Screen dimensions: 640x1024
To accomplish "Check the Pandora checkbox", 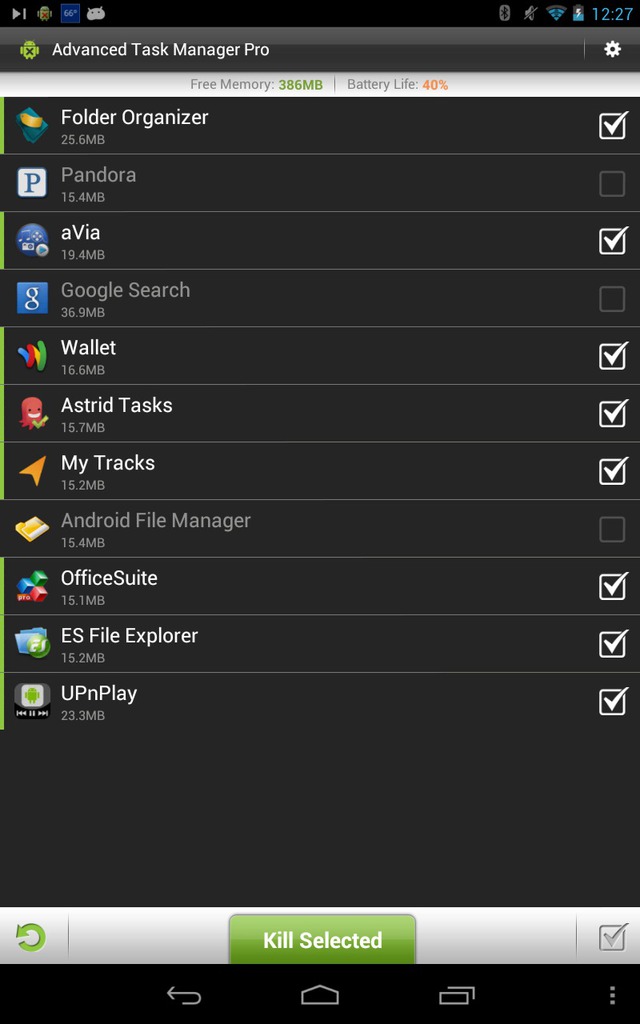I will (x=612, y=184).
